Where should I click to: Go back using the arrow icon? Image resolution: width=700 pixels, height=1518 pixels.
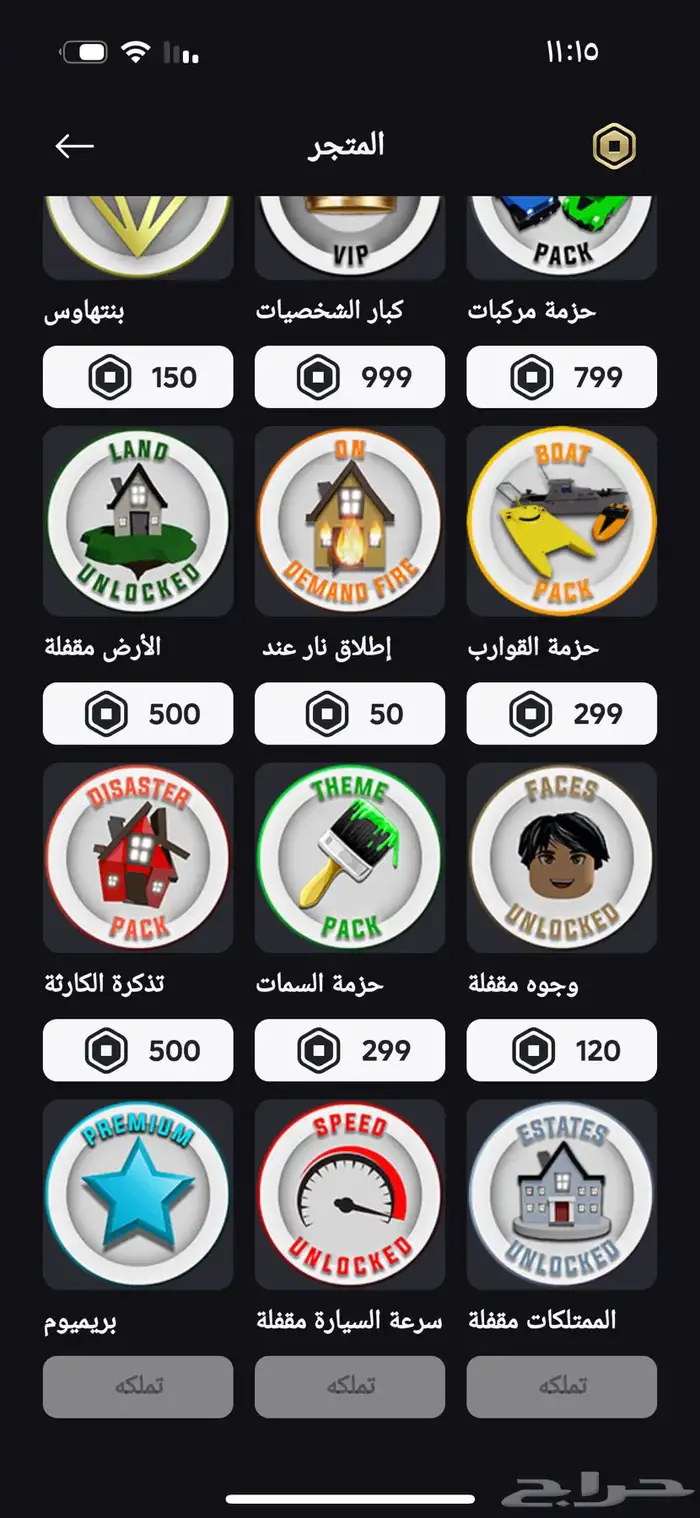[74, 146]
